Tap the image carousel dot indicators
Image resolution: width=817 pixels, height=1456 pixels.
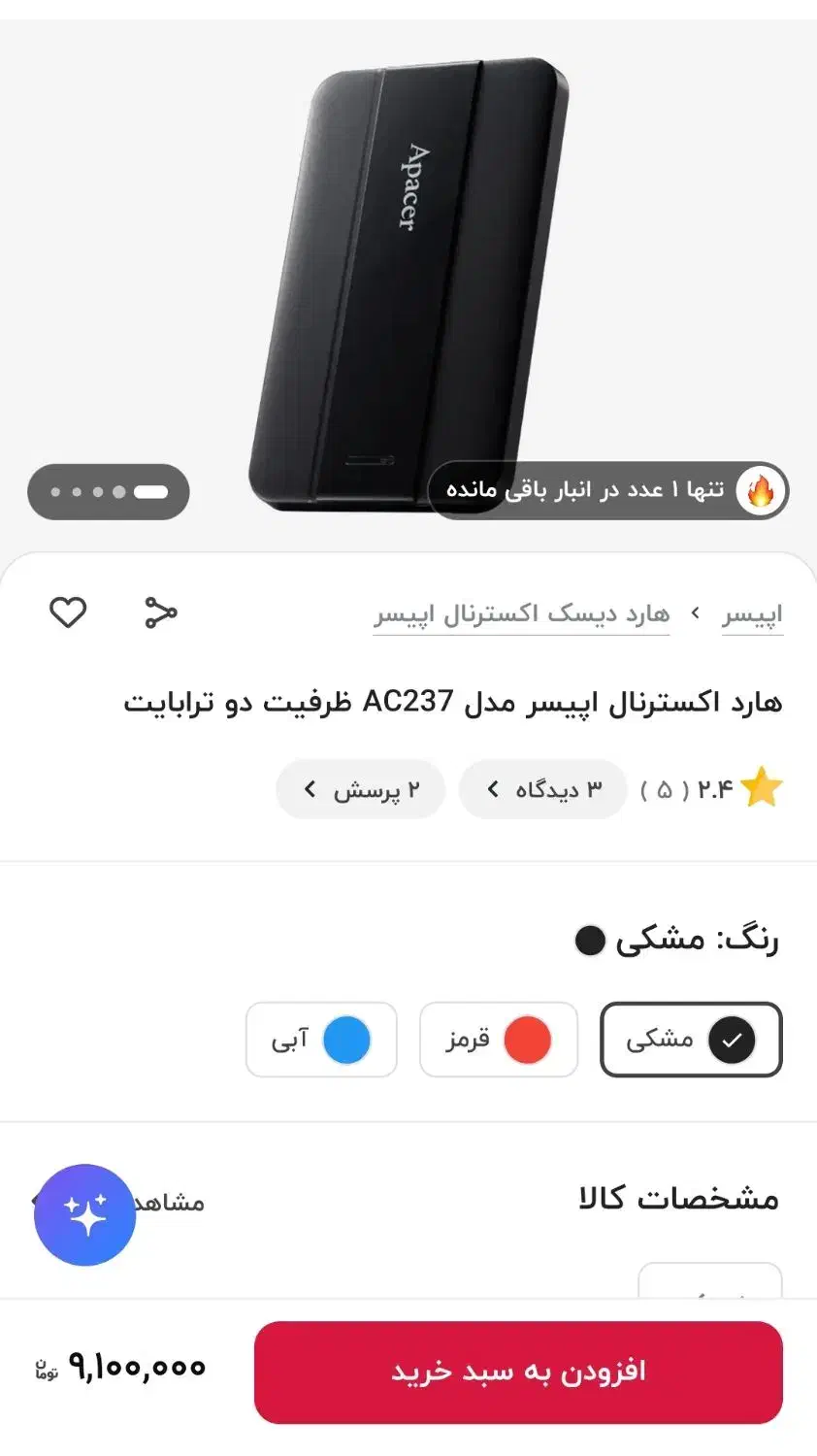point(108,492)
